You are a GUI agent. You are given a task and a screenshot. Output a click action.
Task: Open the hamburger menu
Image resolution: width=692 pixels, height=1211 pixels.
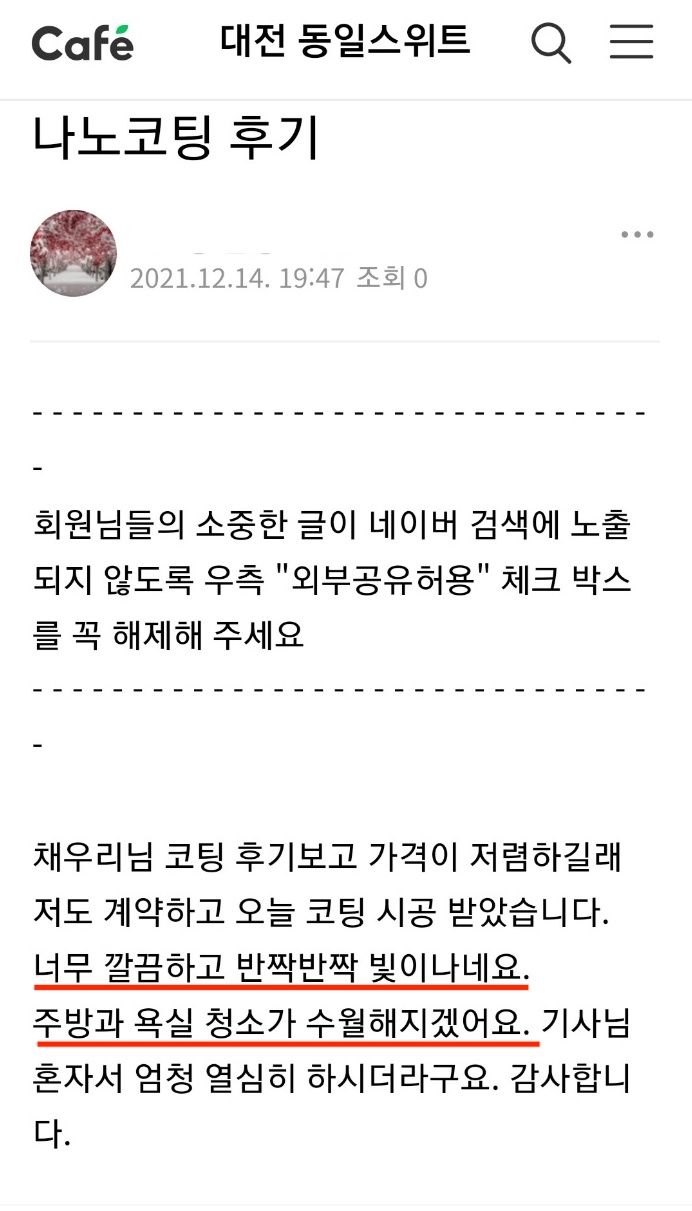[x=631, y=43]
